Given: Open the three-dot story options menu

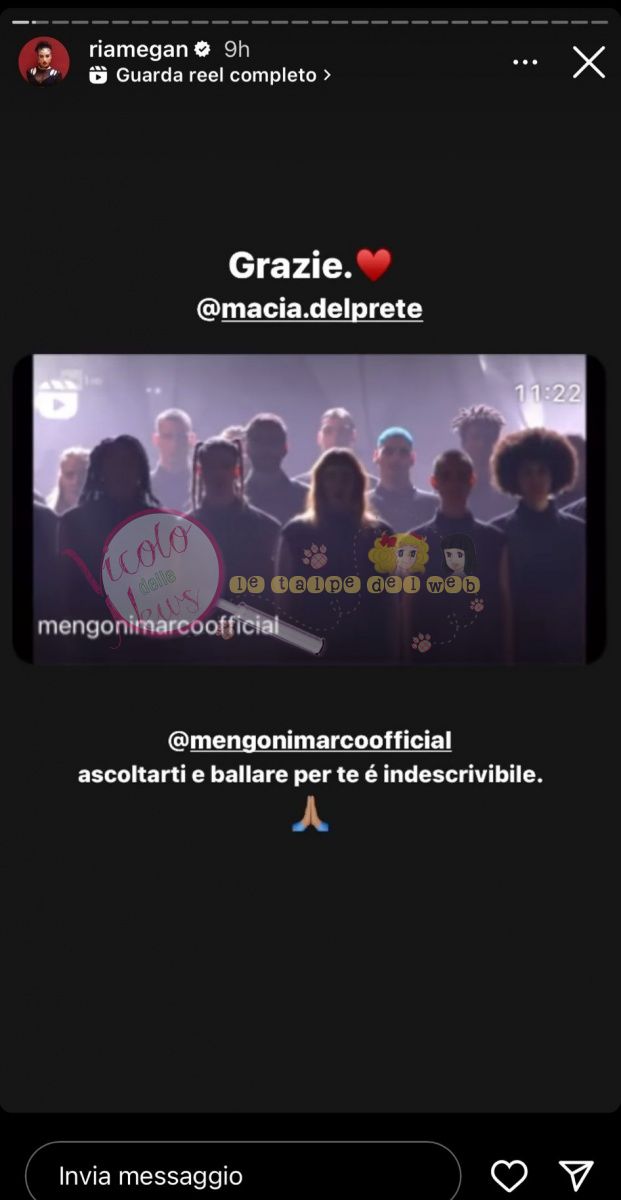Looking at the screenshot, I should click(525, 62).
